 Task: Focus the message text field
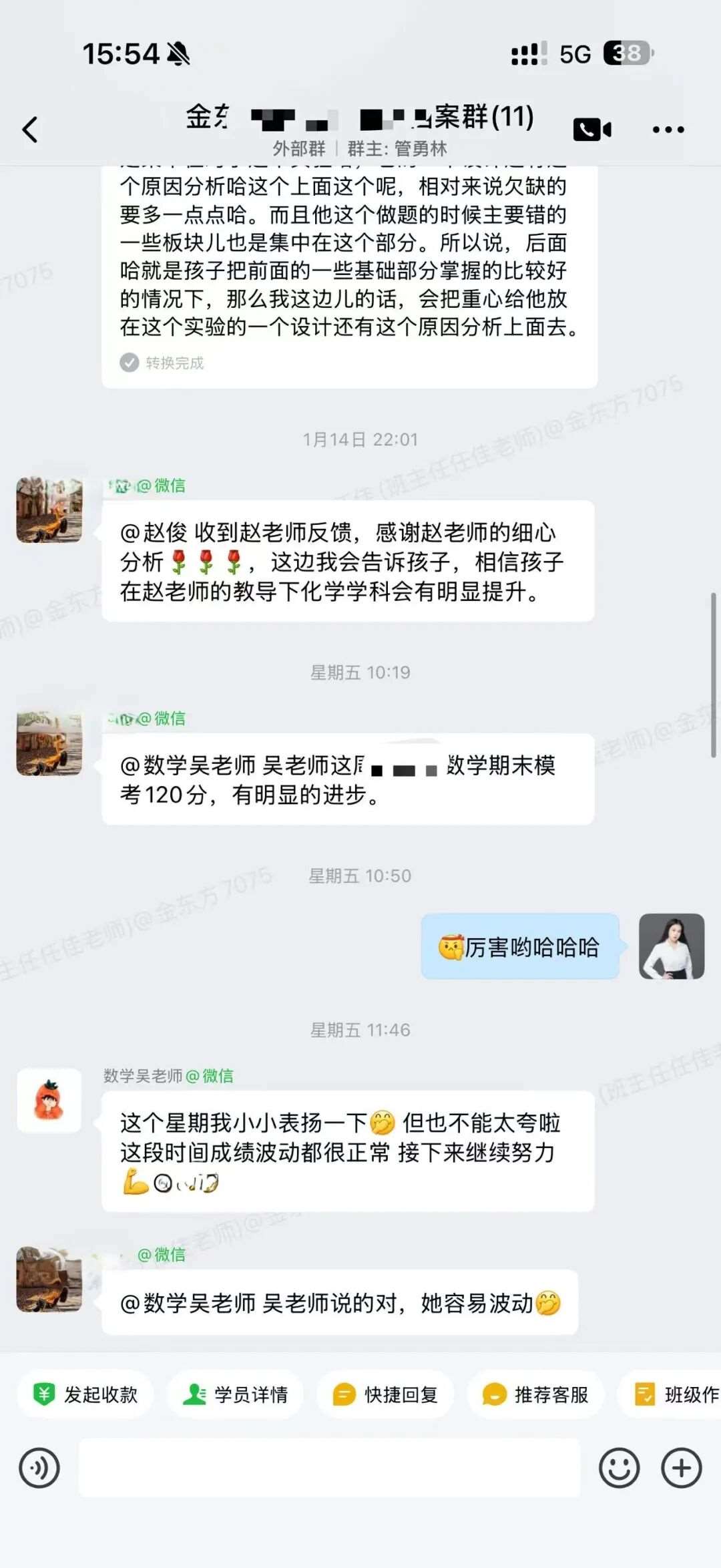coord(329,1468)
